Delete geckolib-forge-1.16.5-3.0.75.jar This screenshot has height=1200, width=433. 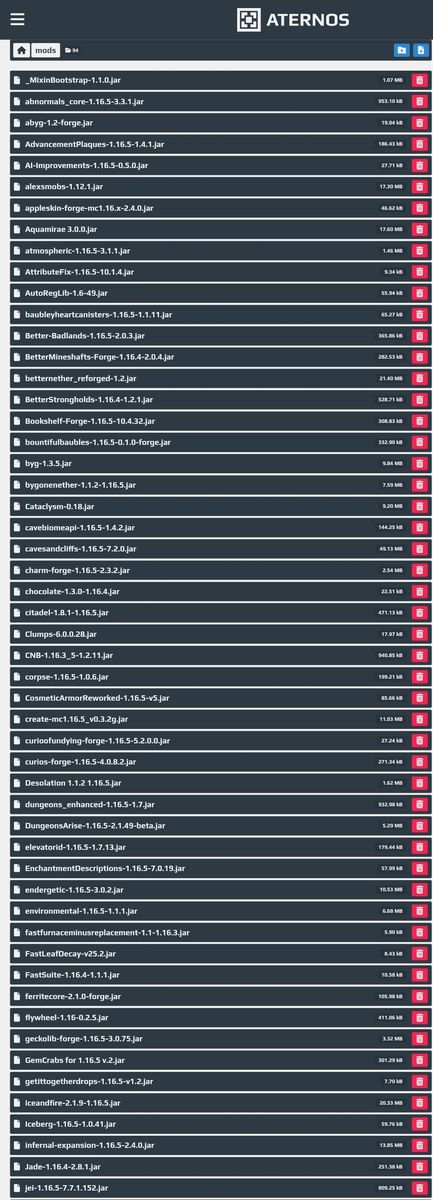419,1039
